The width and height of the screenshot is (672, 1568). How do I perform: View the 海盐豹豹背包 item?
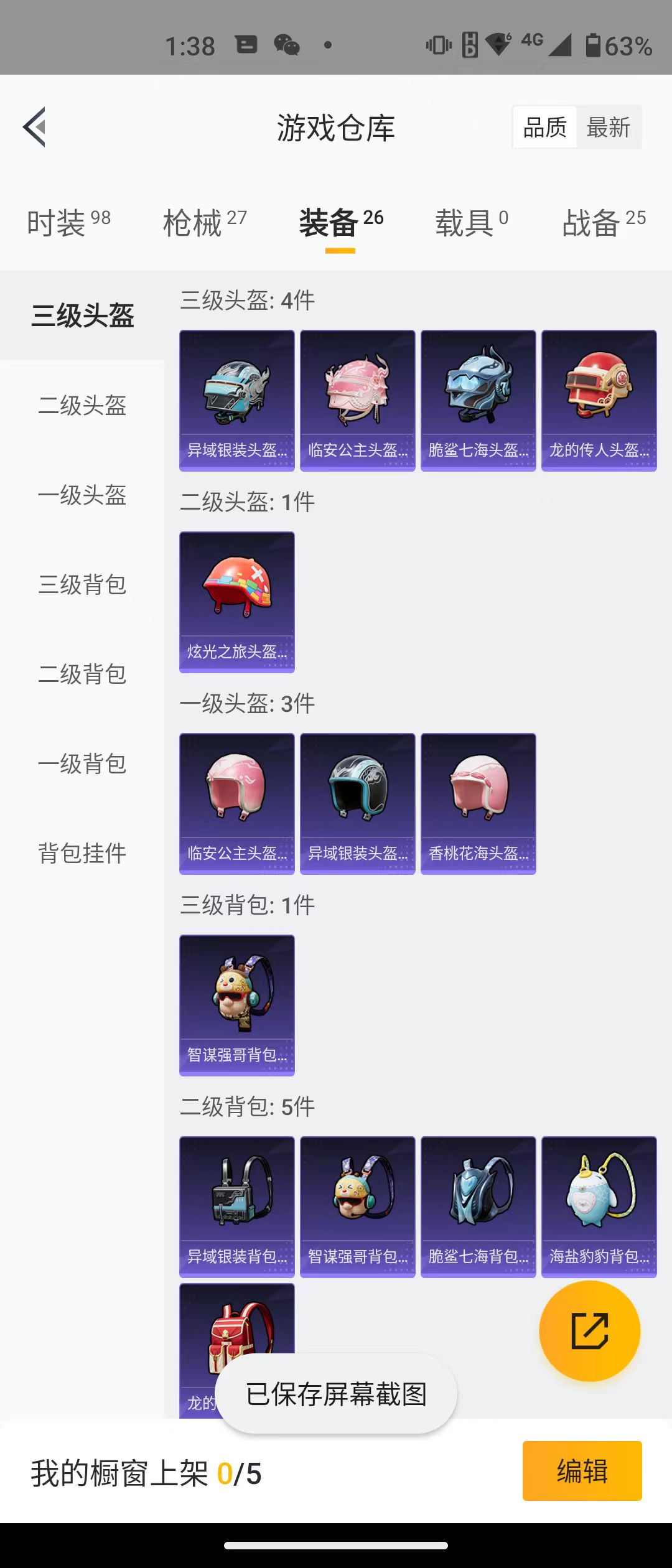pos(599,1206)
